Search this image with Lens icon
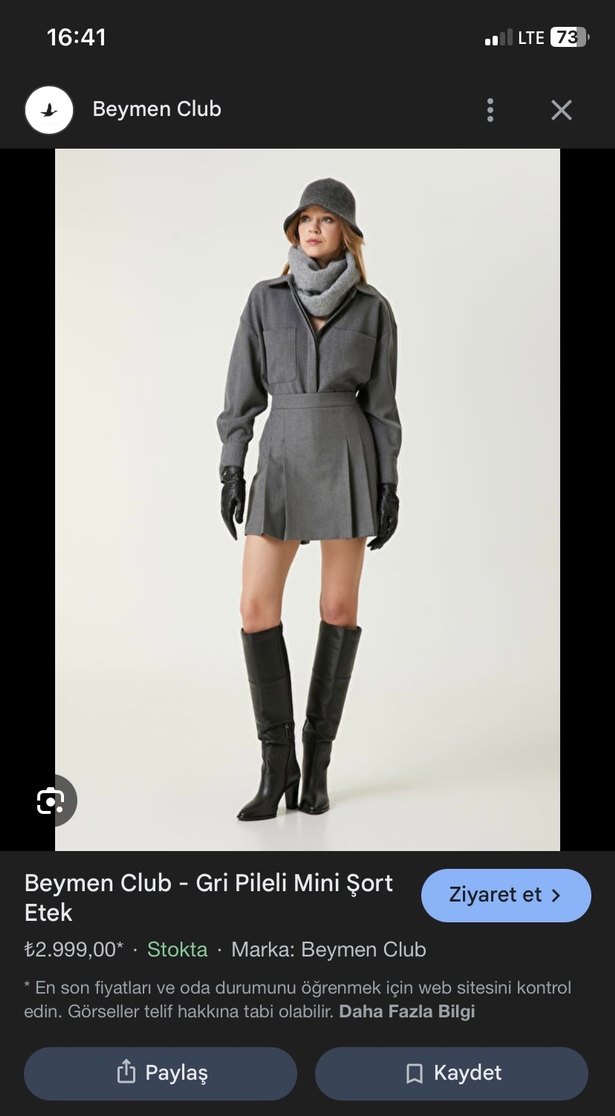Screen dimensions: 615x1116 (x=50, y=801)
